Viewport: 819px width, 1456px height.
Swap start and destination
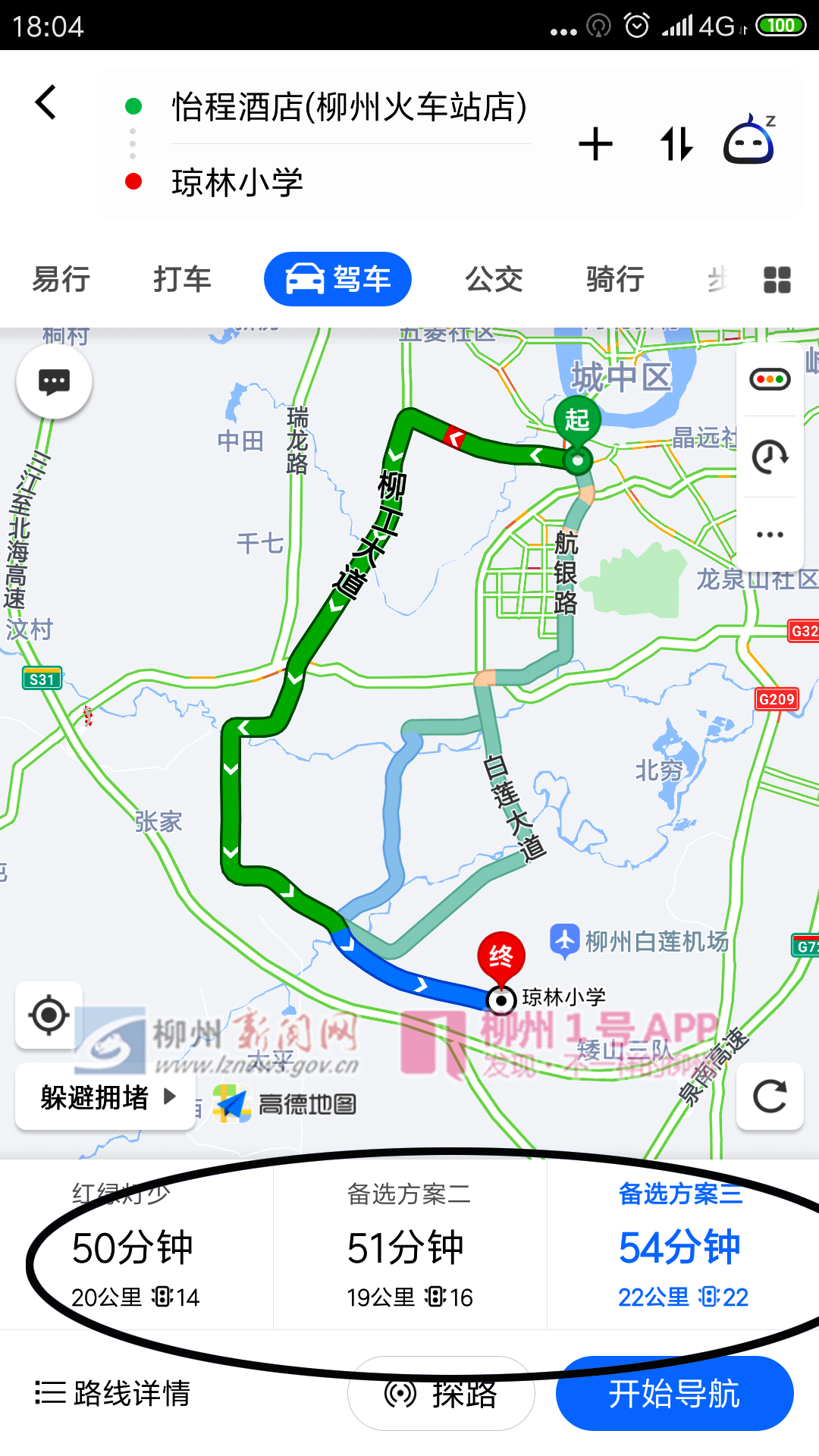click(x=676, y=144)
